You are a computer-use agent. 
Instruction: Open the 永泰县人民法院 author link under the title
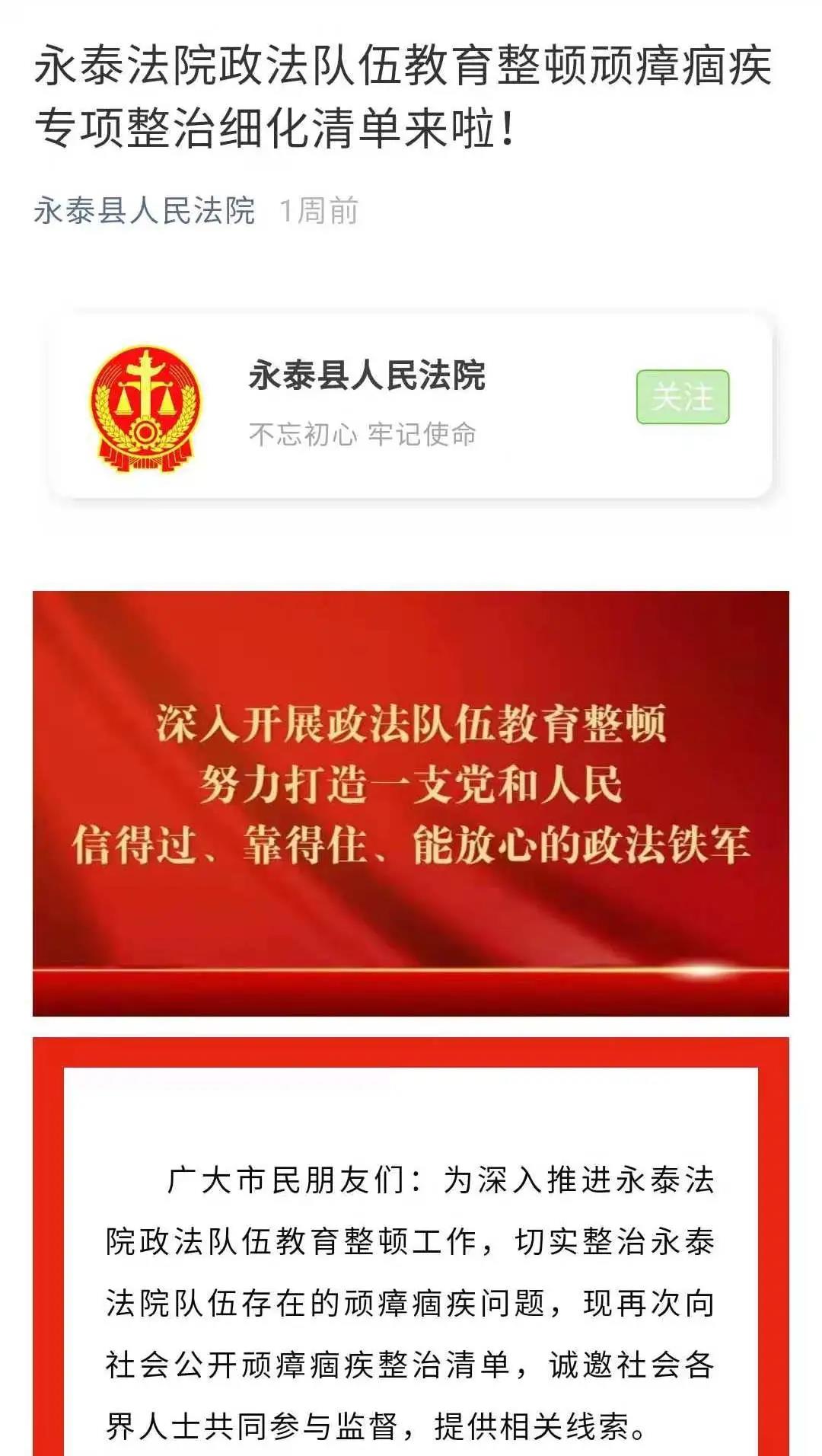coord(145,211)
